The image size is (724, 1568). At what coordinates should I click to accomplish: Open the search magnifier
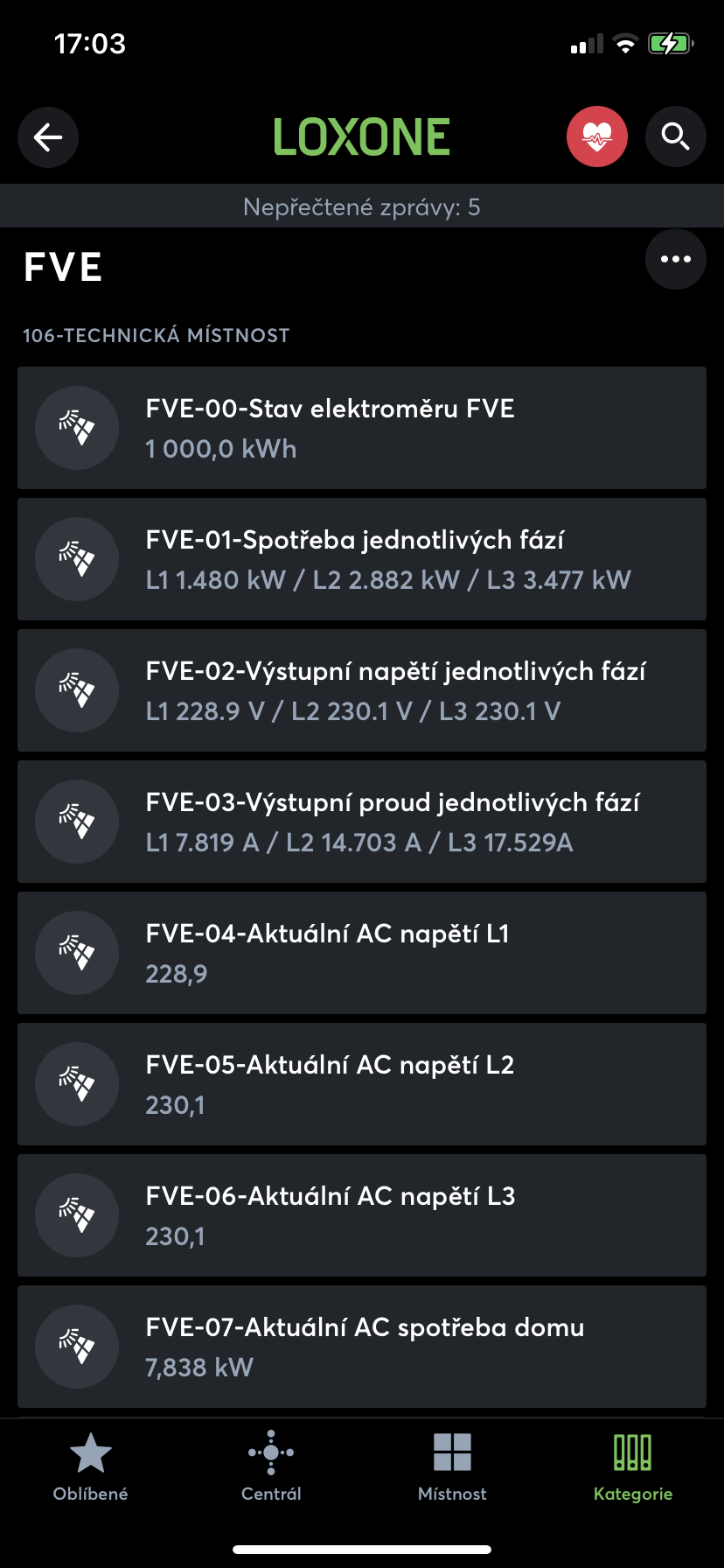click(x=675, y=136)
